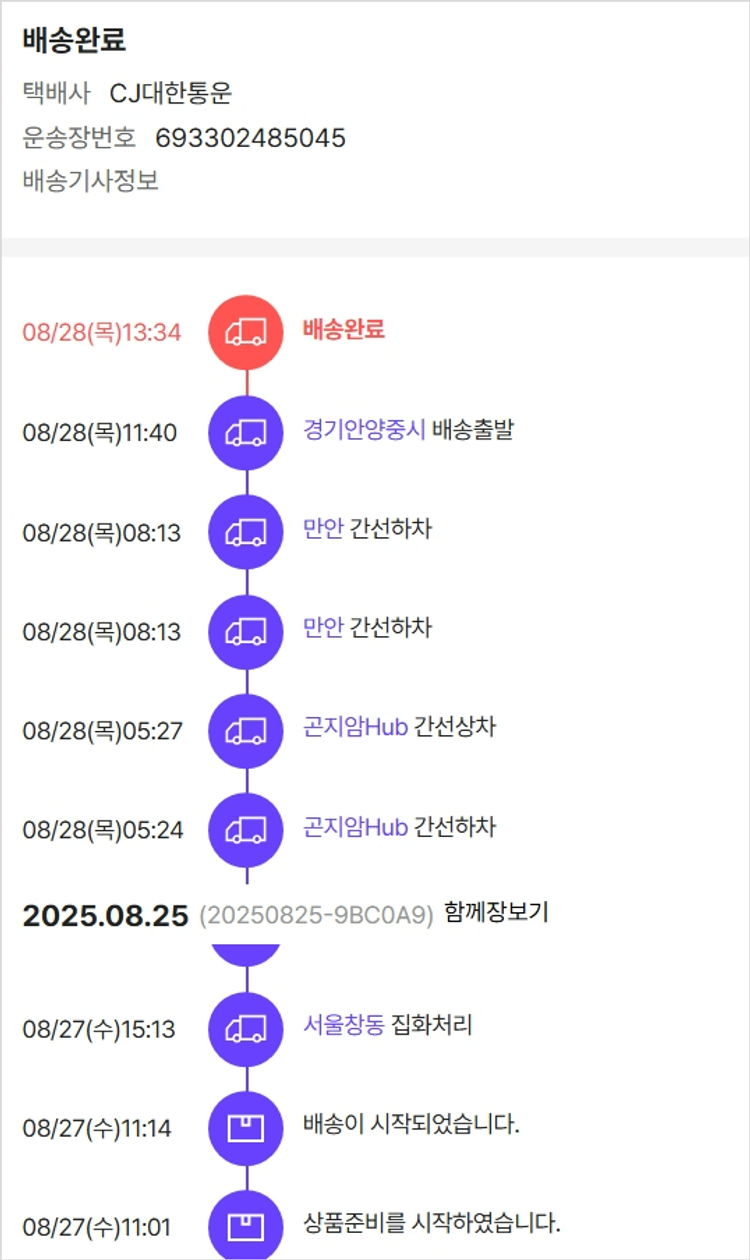Tap 곤지암Hub in the 간선하차 entry
750x1260 pixels.
tap(355, 827)
